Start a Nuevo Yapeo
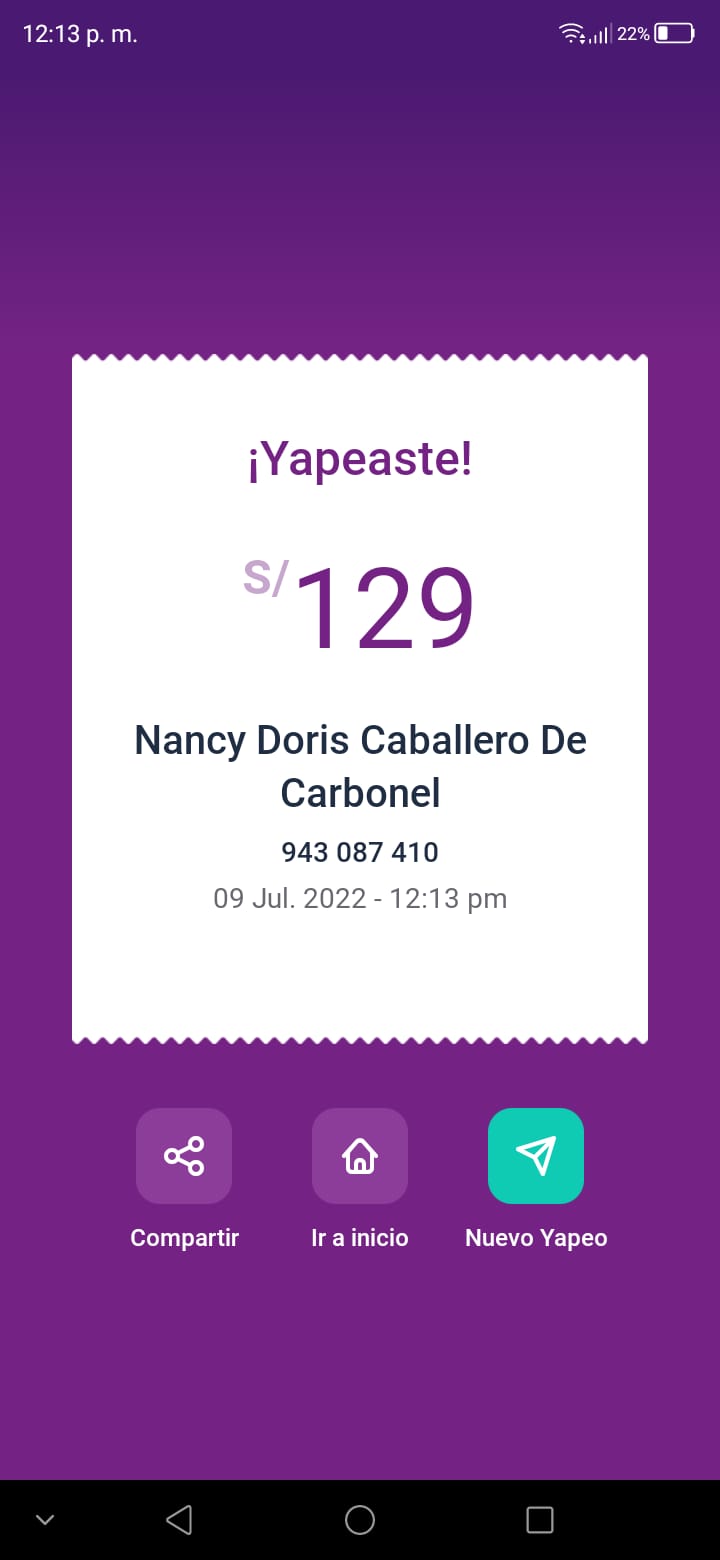This screenshot has height=1560, width=720. [536, 1156]
